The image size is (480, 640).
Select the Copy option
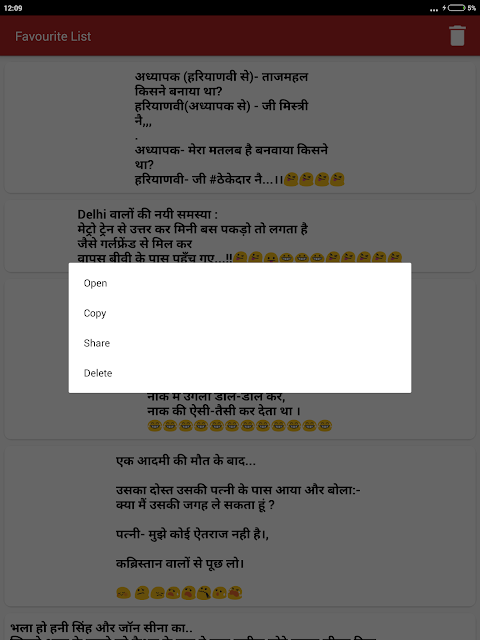240,313
